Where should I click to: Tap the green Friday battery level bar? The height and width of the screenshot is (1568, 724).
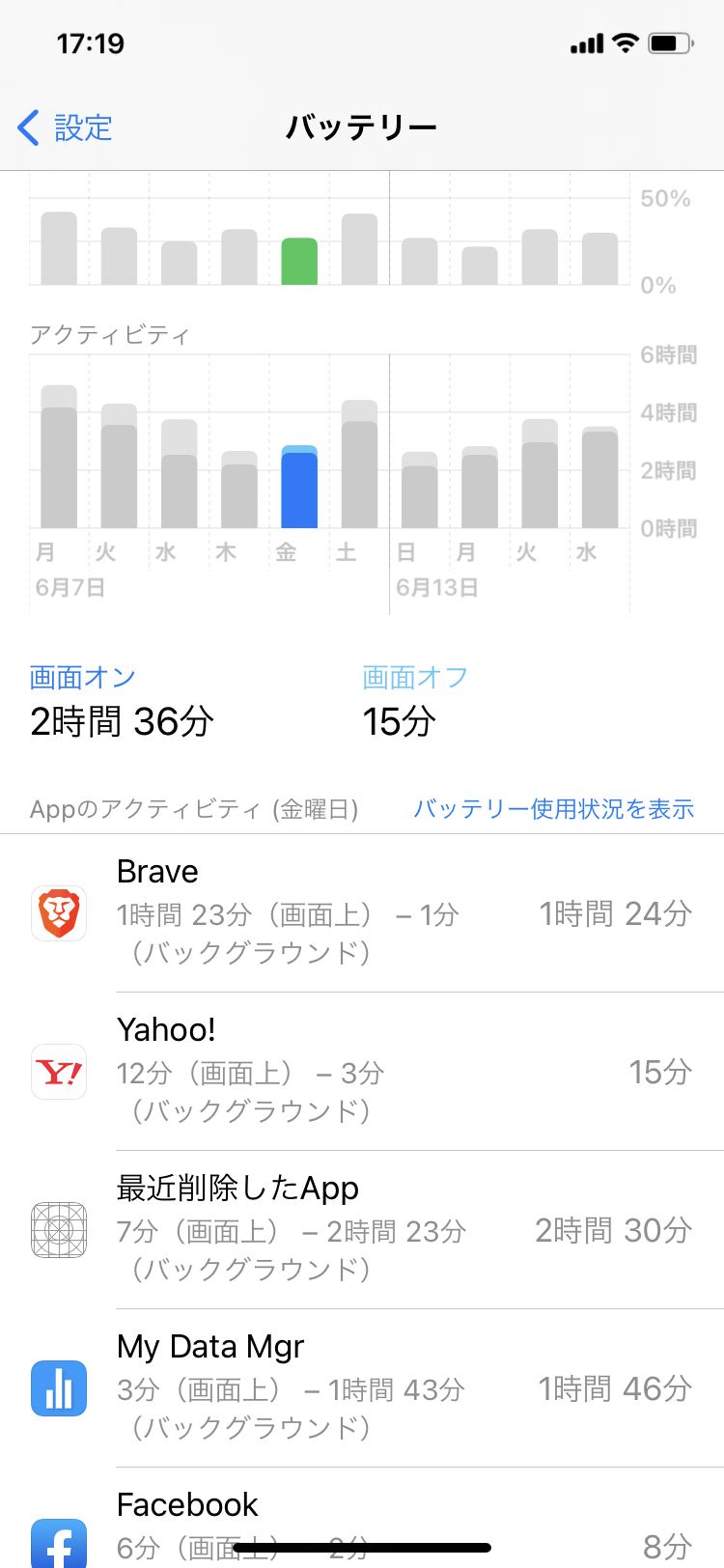[x=299, y=261]
